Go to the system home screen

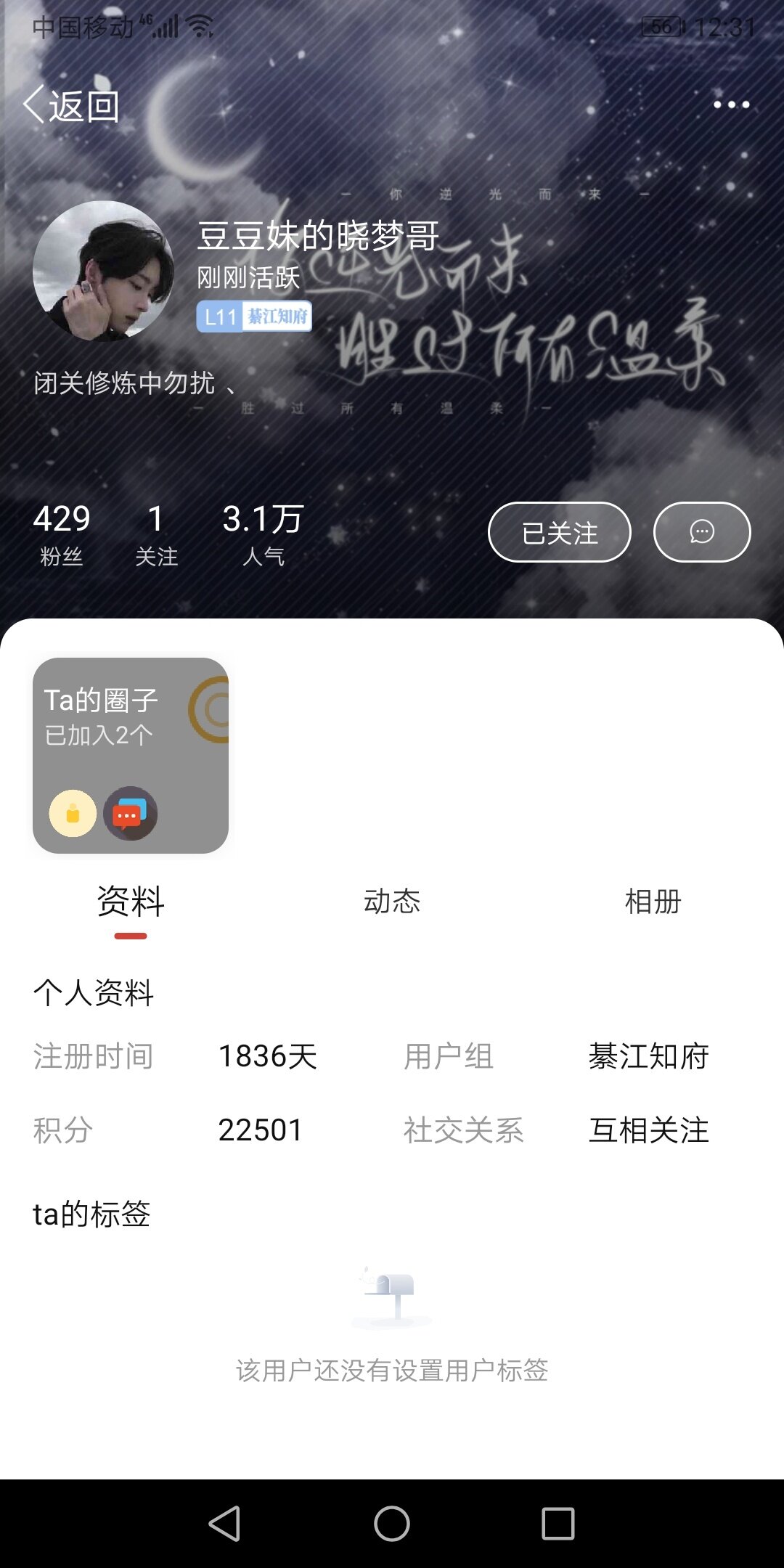pyautogui.click(x=392, y=1523)
